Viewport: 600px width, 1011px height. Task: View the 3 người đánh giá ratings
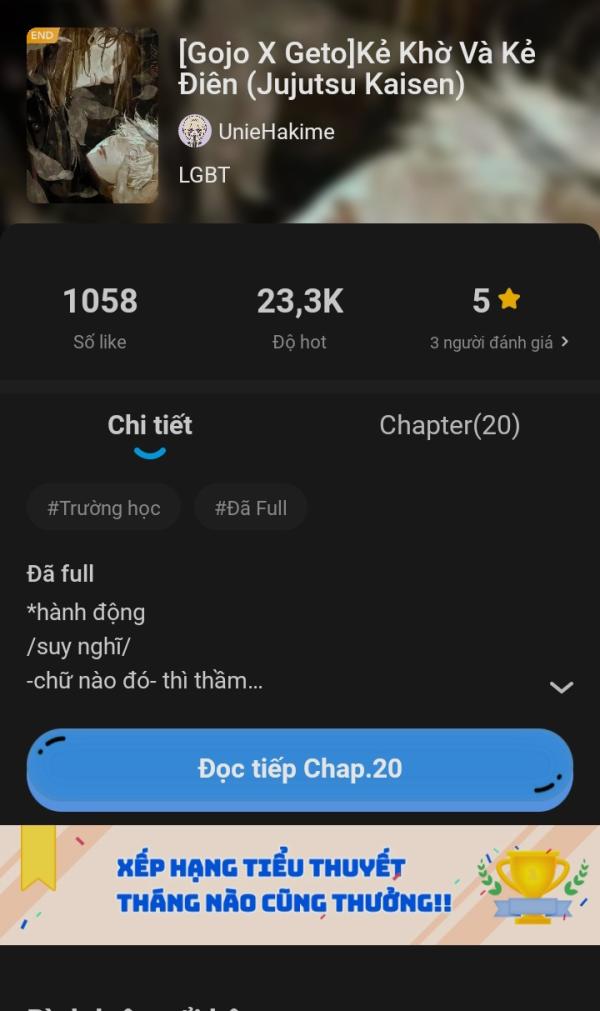tap(499, 342)
